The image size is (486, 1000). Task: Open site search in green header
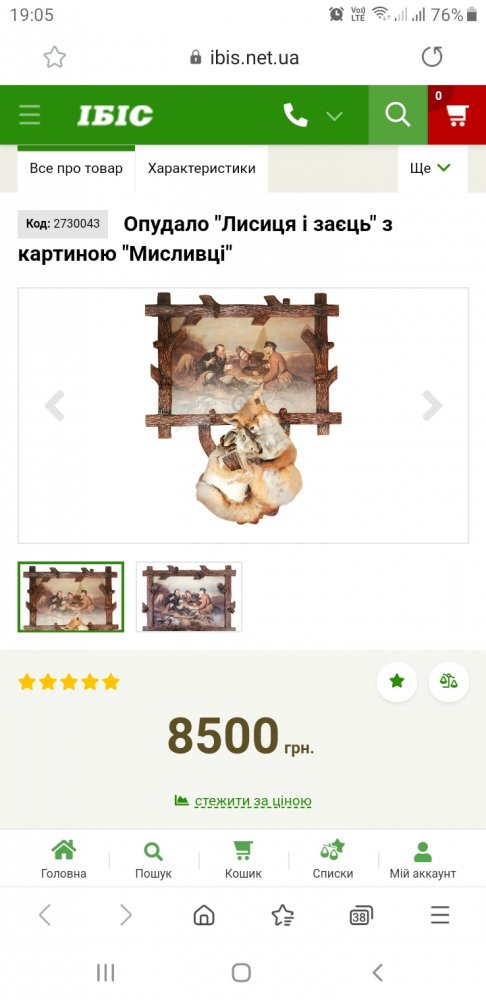(x=398, y=115)
